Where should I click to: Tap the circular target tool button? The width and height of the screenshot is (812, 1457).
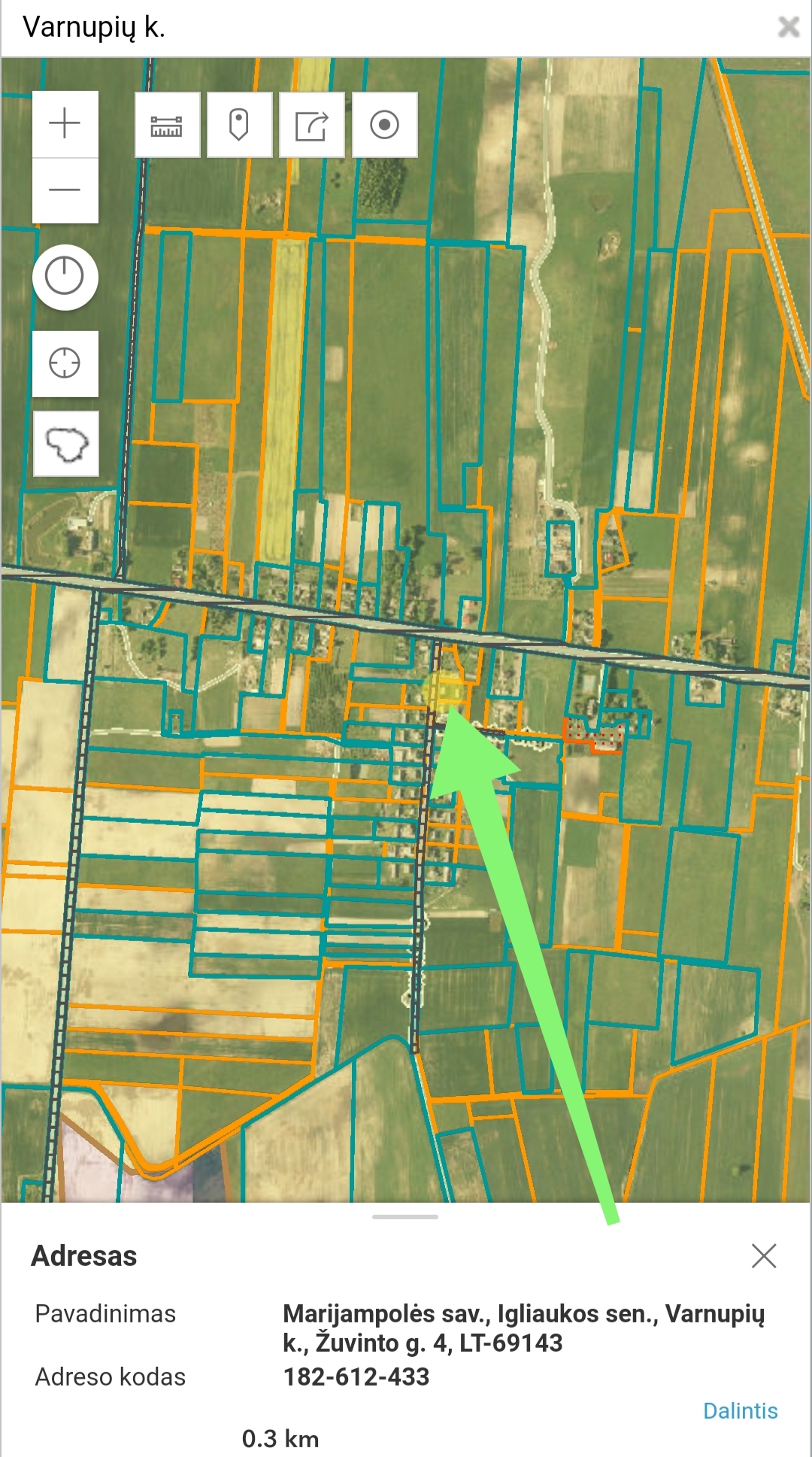tap(384, 125)
